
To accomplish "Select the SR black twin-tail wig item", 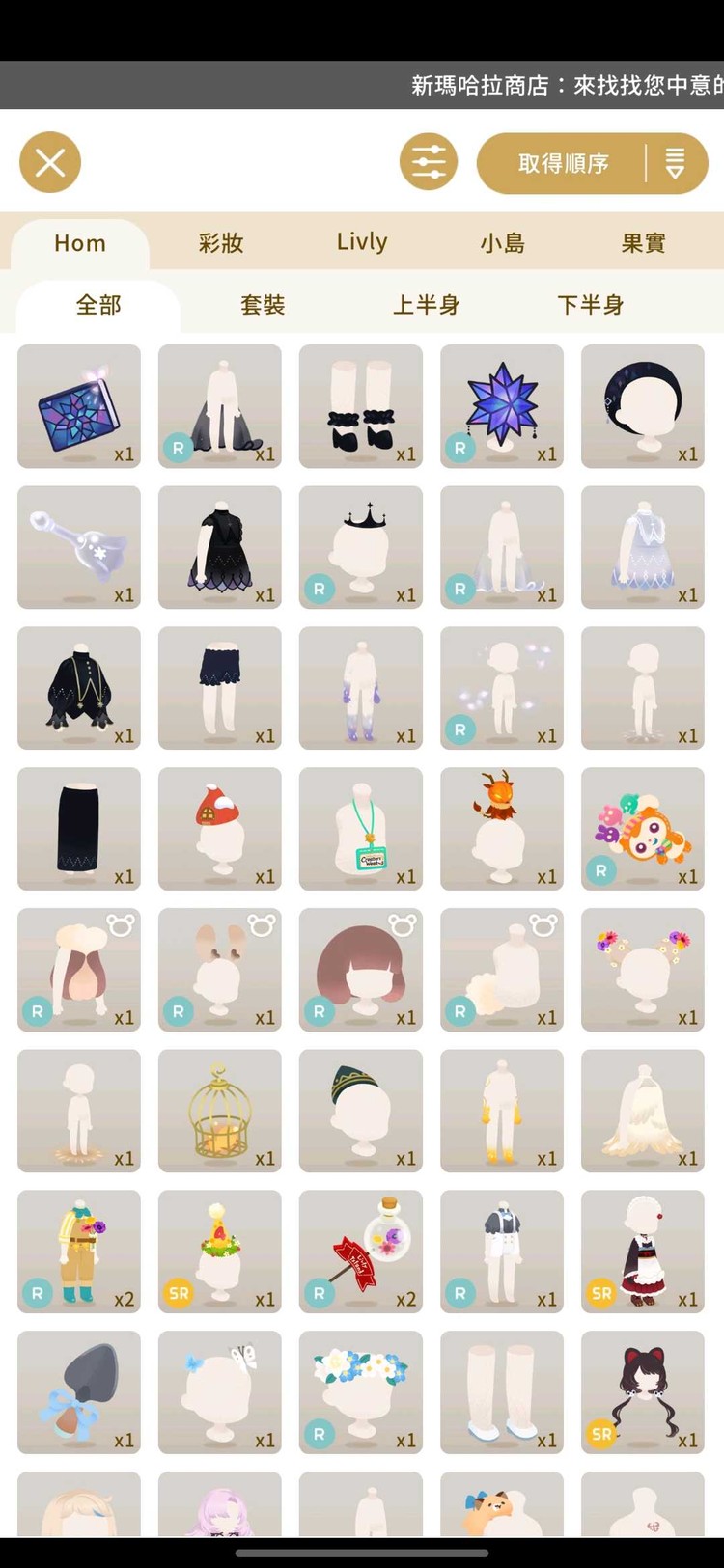I will [642, 1392].
